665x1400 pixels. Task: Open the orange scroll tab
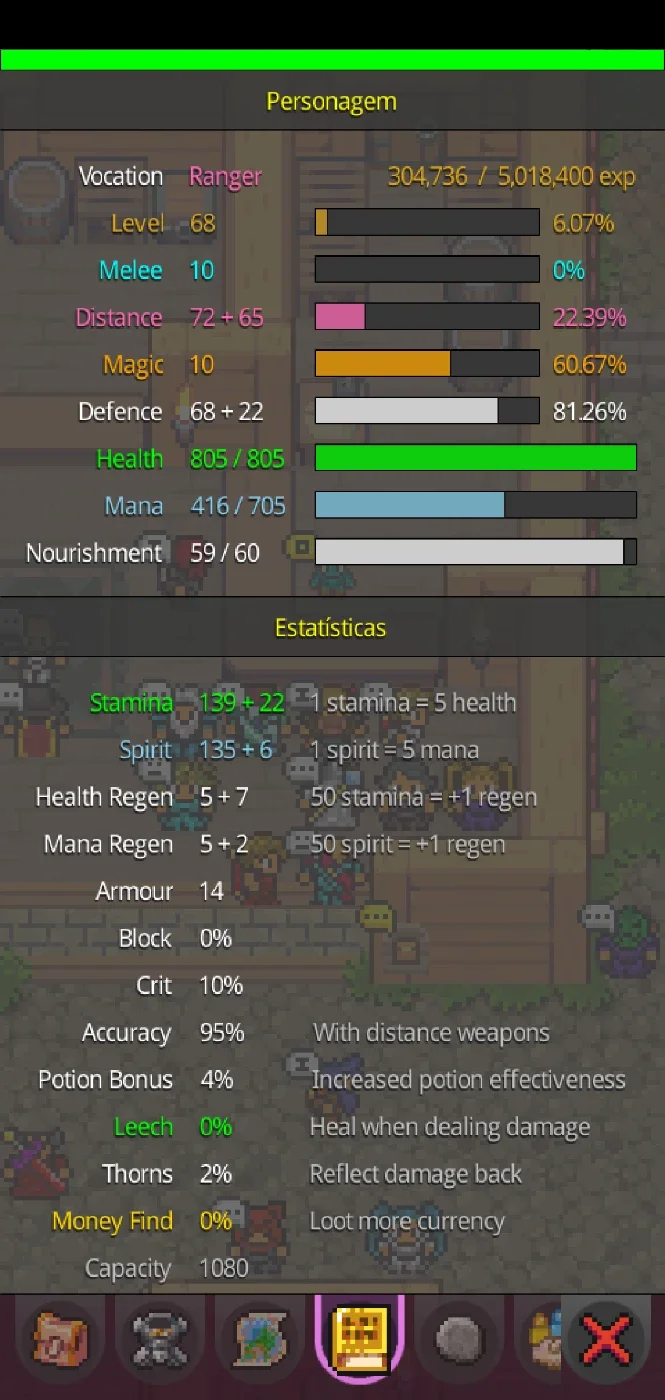[x=60, y=1340]
